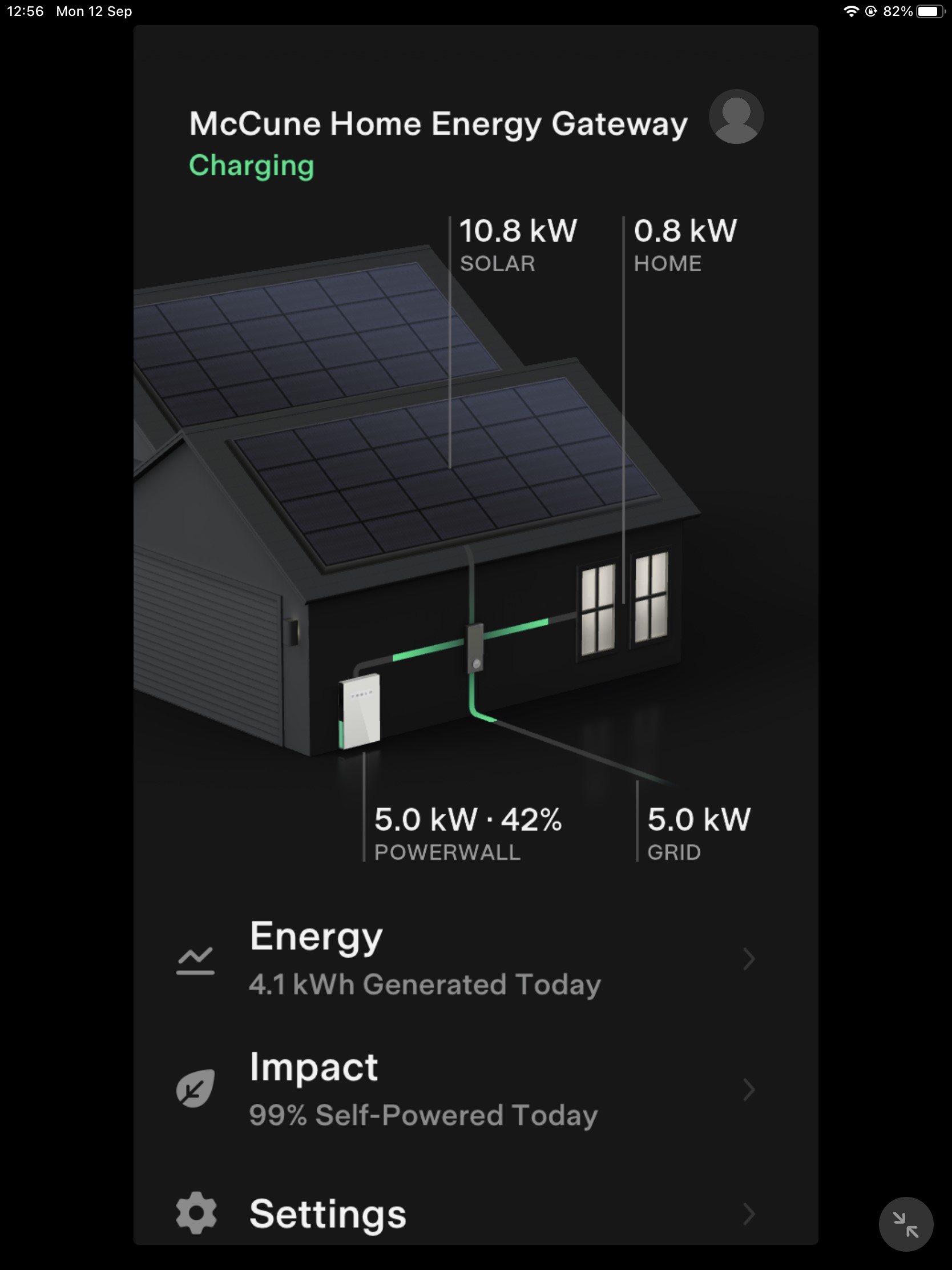Viewport: 952px width, 1270px height.
Task: Open the Settings row
Action: point(465,1213)
